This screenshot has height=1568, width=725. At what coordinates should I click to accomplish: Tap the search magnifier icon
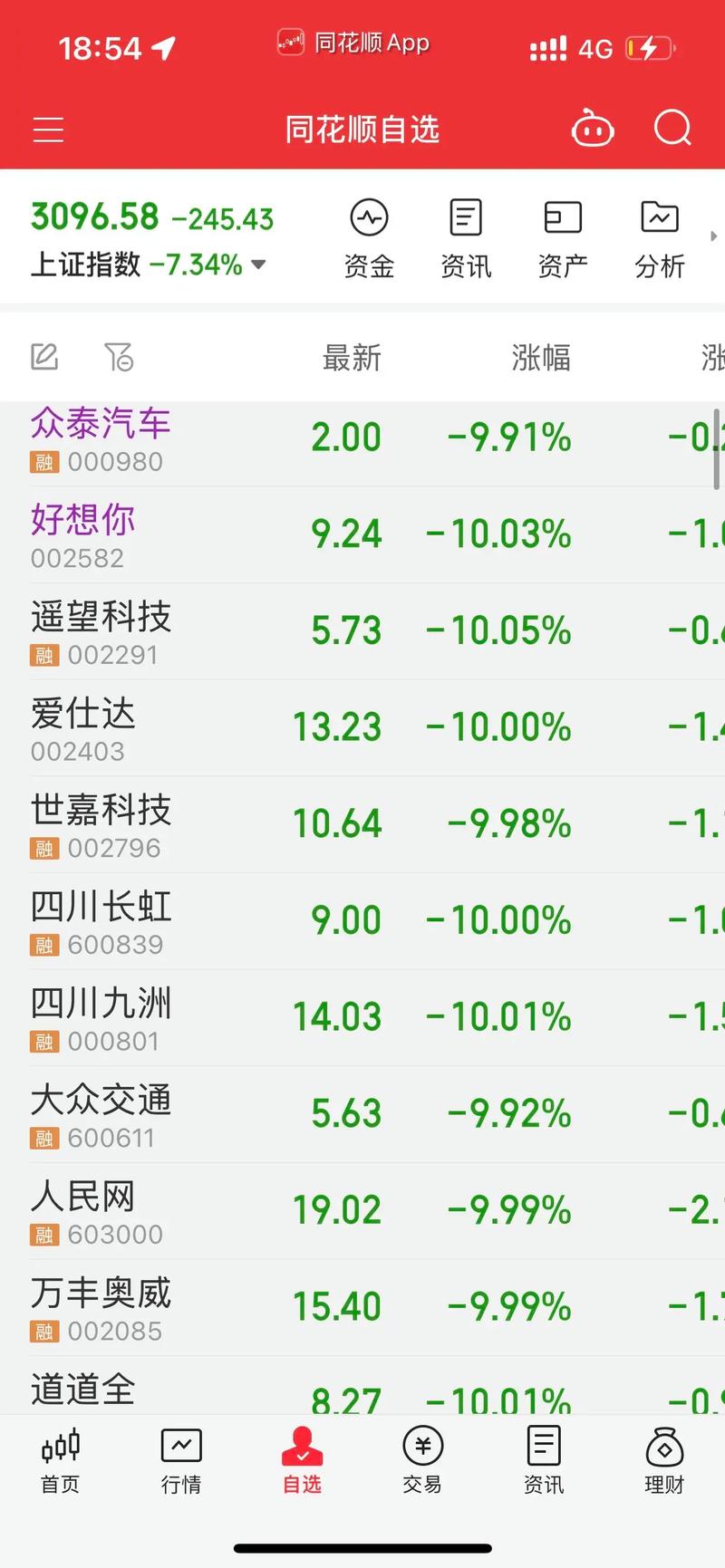click(672, 130)
